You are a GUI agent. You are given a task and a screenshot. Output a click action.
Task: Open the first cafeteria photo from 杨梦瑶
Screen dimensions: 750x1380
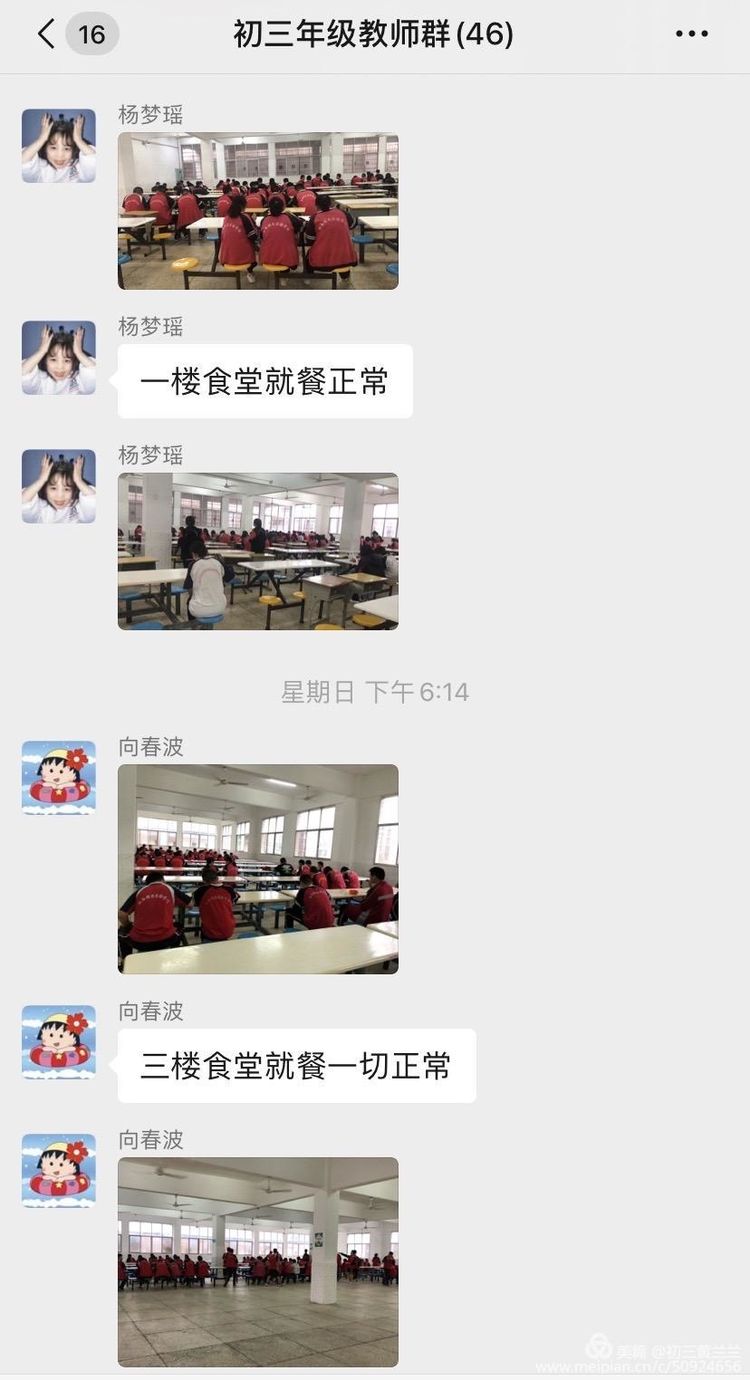(257, 211)
